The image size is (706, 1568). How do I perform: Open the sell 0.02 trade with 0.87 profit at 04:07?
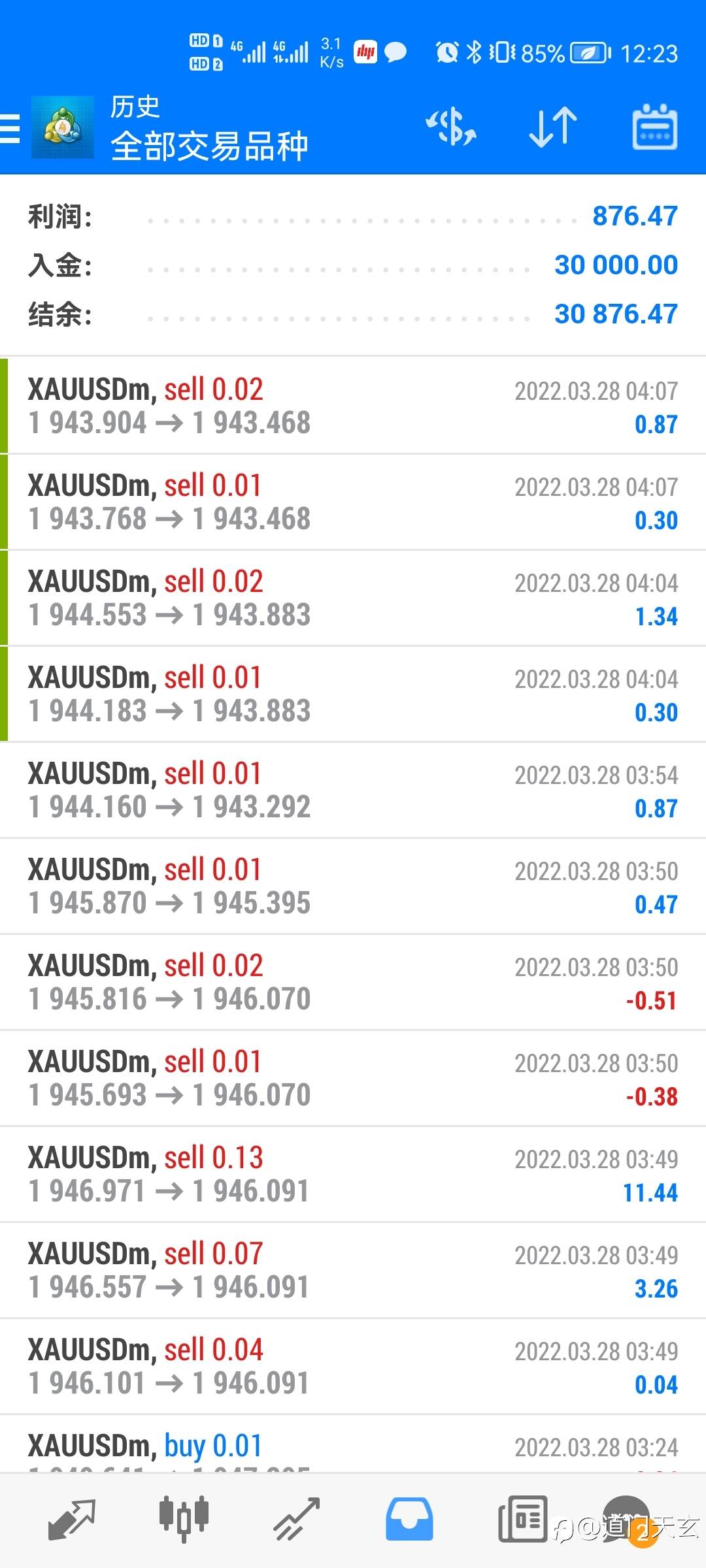[x=353, y=406]
